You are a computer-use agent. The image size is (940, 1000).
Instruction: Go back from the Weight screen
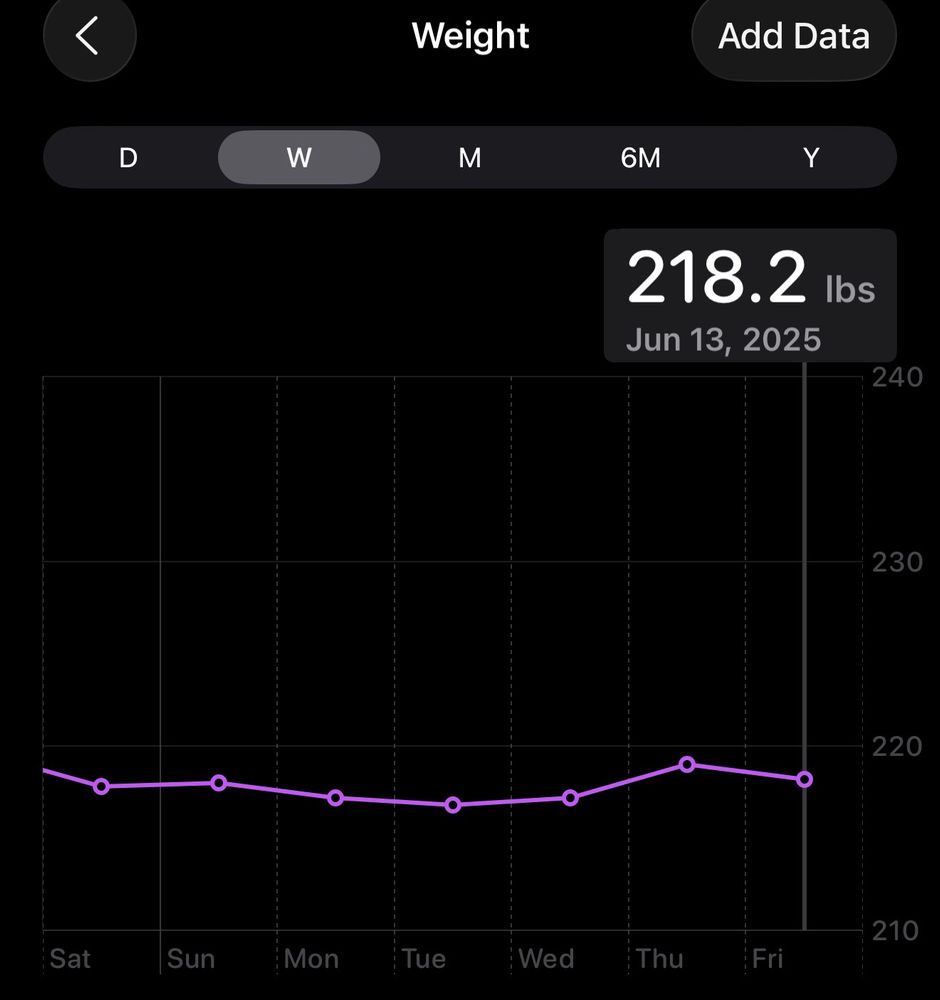click(88, 37)
